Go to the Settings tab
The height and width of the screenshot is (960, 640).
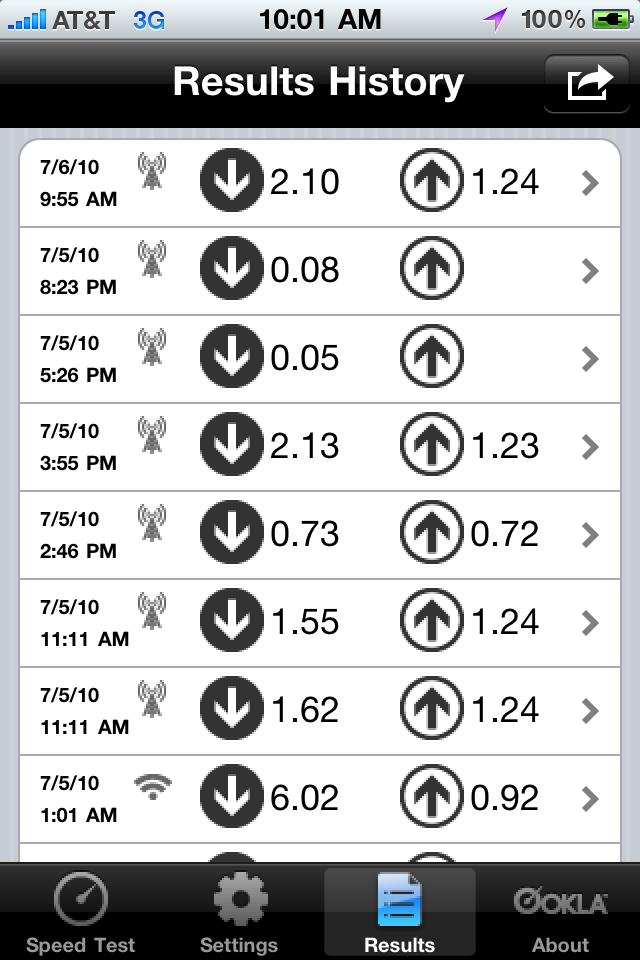click(239, 912)
